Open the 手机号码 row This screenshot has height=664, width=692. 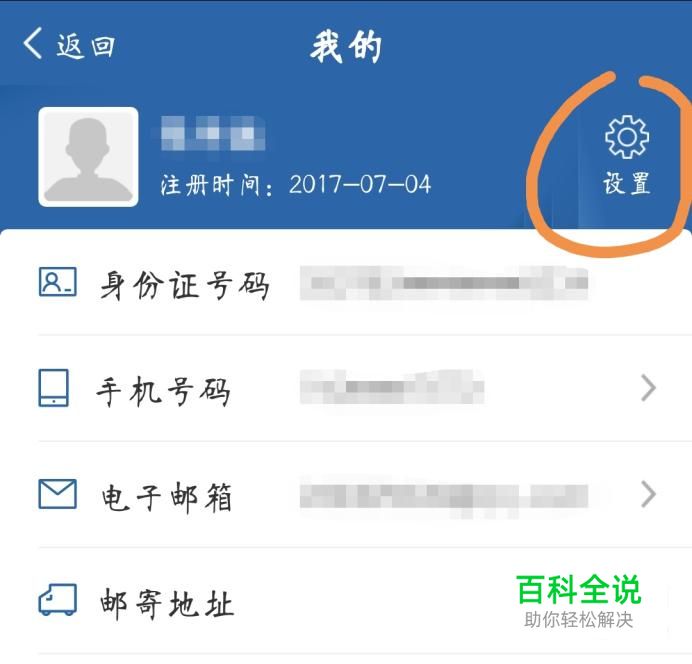pos(346,389)
